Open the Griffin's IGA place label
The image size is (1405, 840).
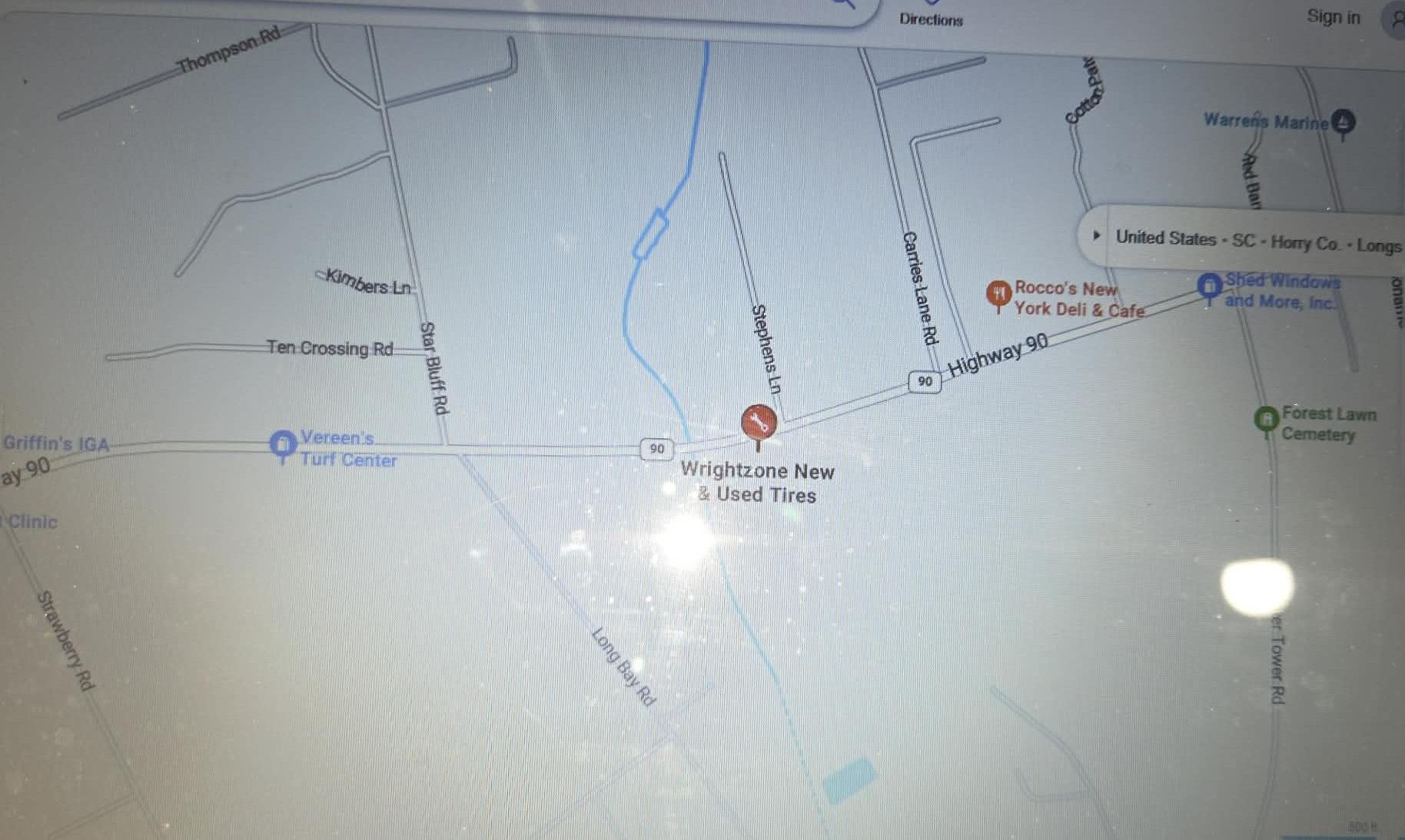[56, 443]
